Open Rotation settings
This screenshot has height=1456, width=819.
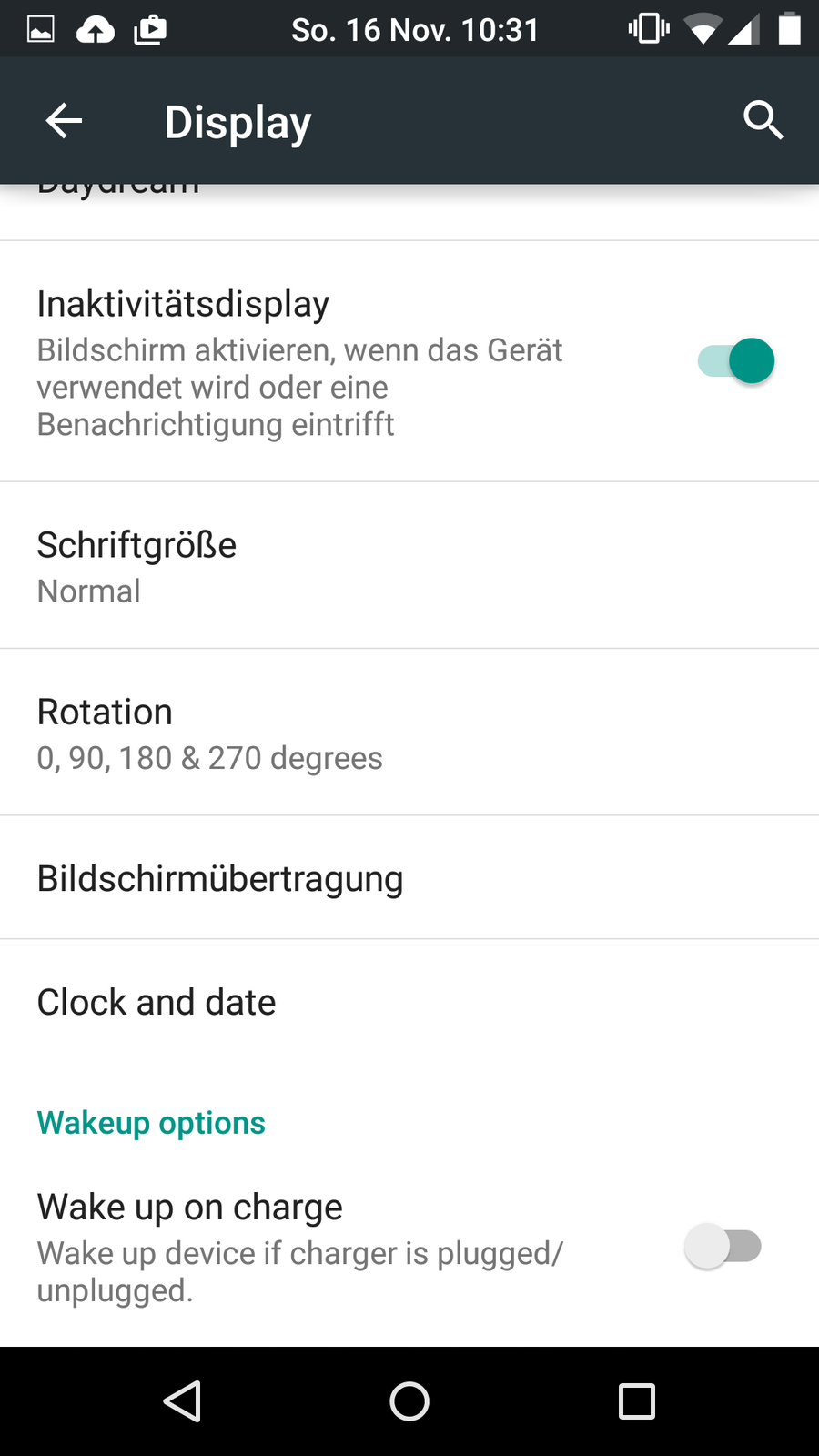pos(409,733)
